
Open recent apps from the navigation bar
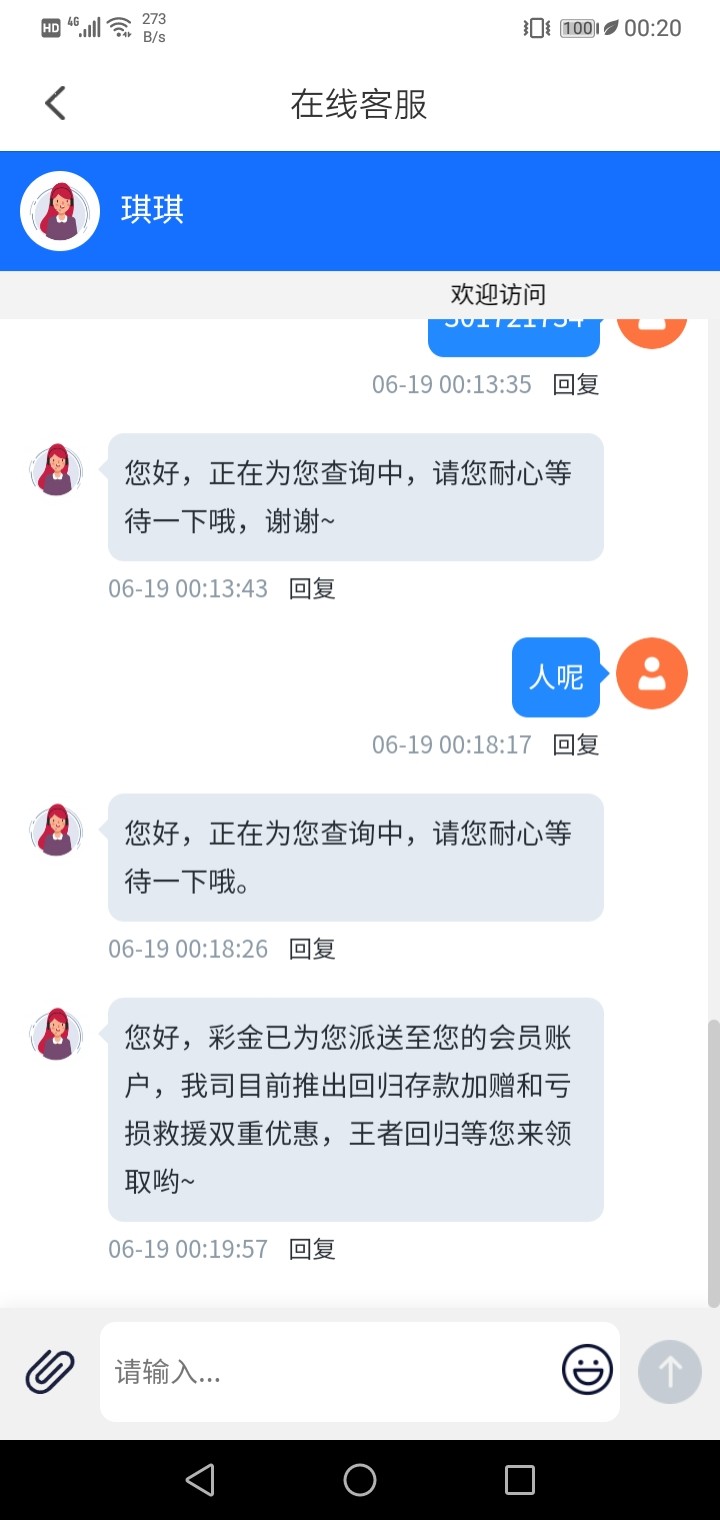point(520,1480)
